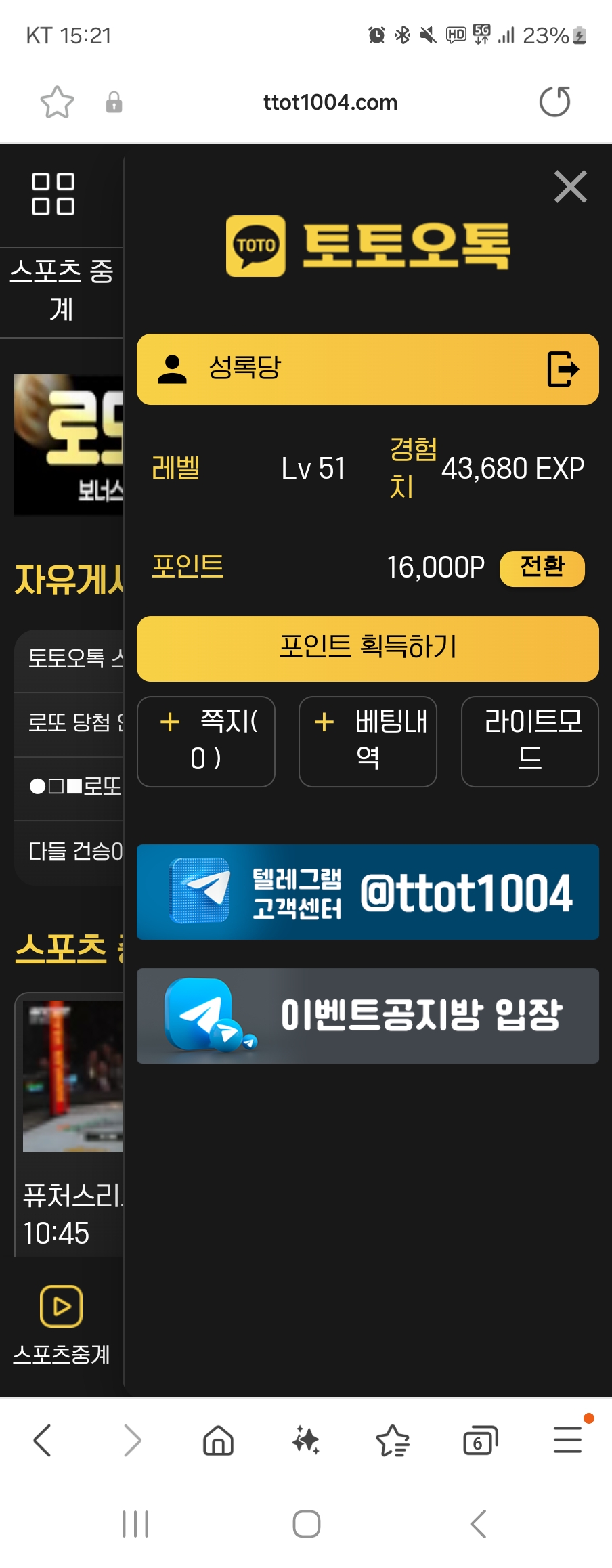Bookmark this page with the star

(x=57, y=102)
